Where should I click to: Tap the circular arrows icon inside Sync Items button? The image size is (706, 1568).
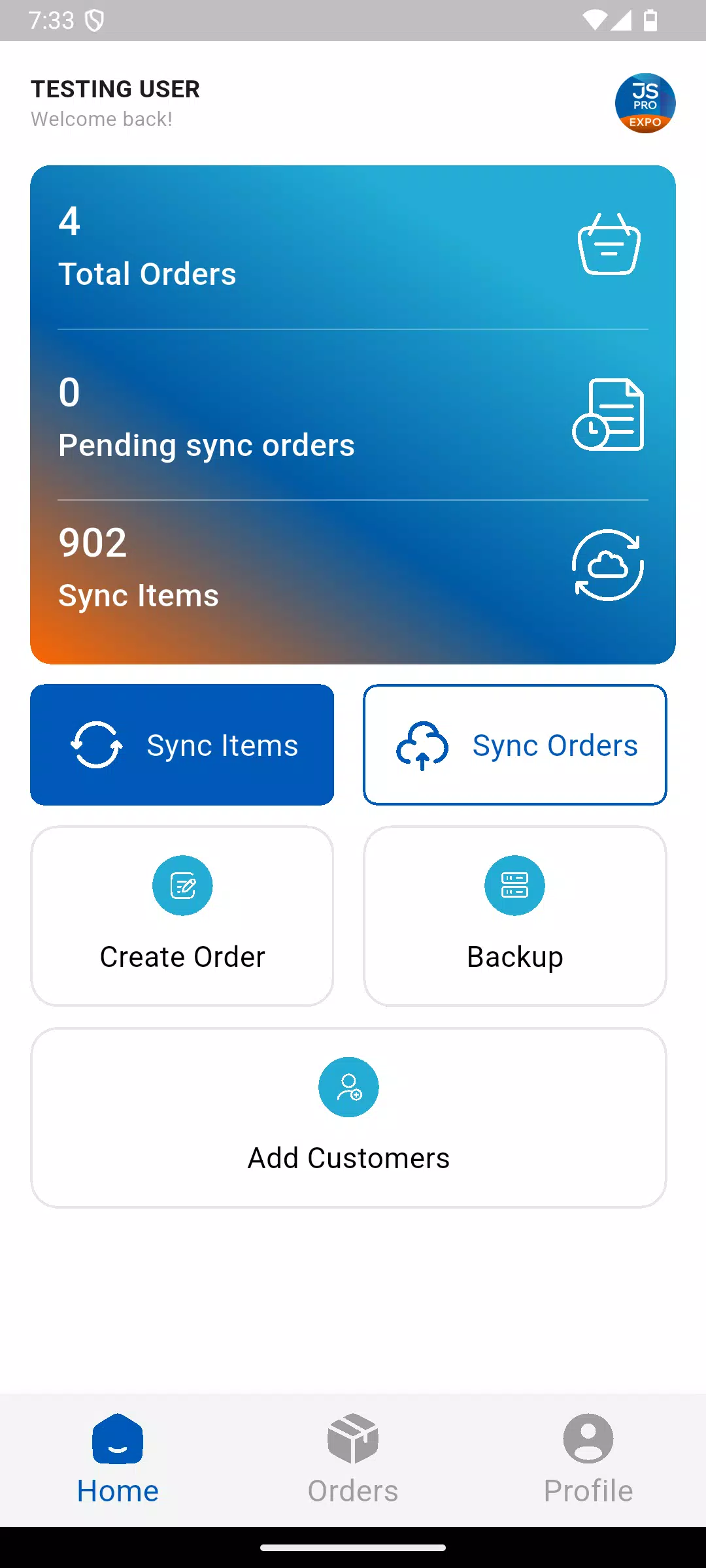97,745
